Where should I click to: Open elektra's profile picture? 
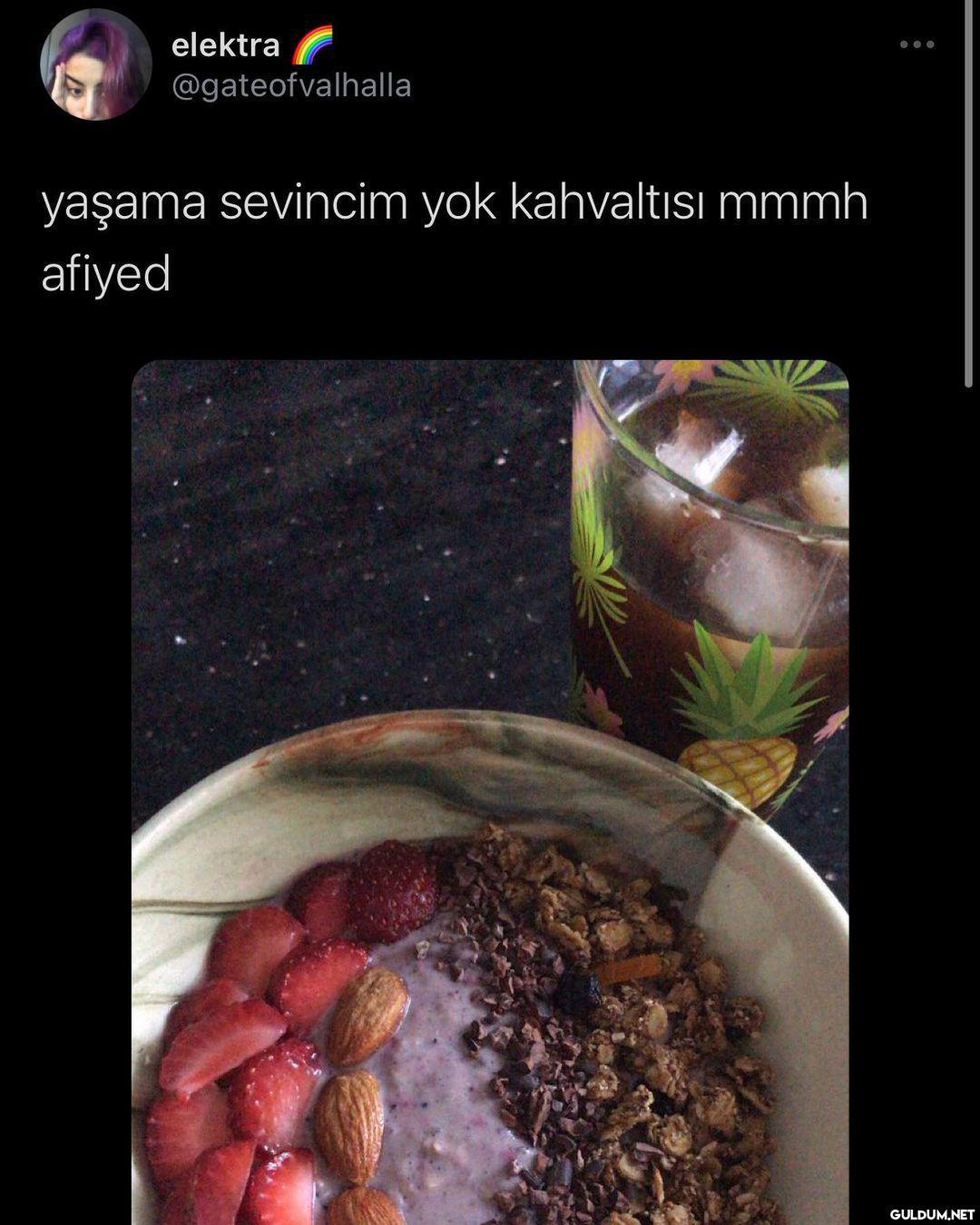pyautogui.click(x=95, y=64)
